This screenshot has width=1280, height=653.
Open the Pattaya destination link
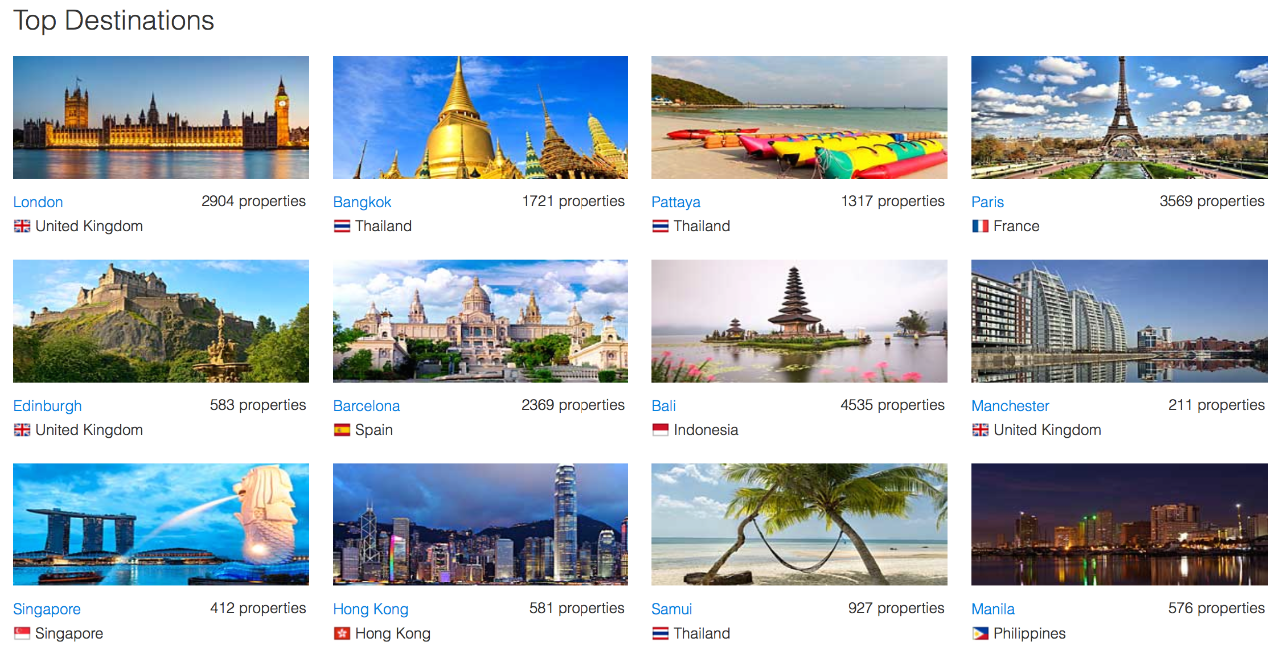click(x=676, y=202)
